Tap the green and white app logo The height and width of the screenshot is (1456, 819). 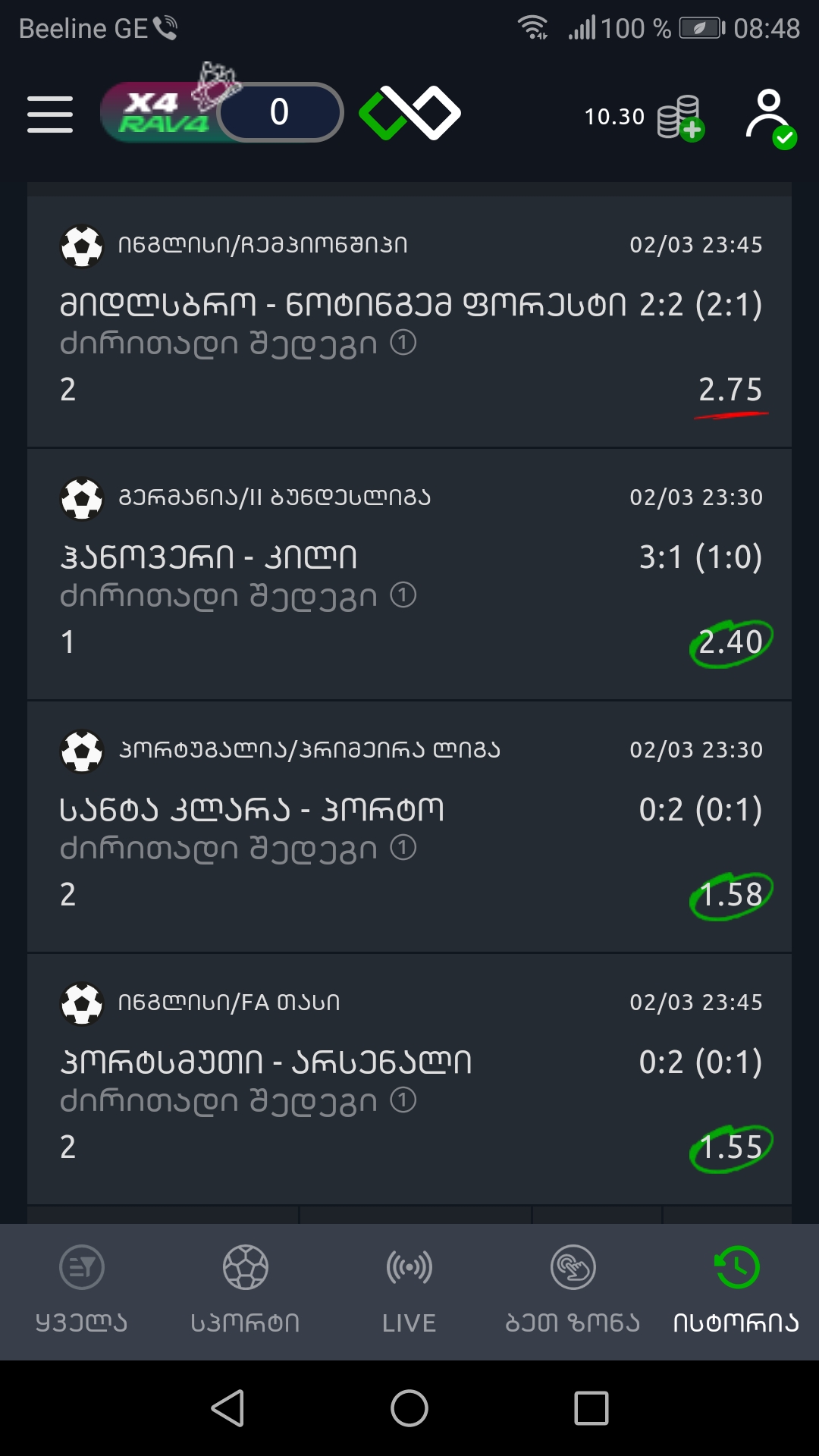(x=409, y=114)
